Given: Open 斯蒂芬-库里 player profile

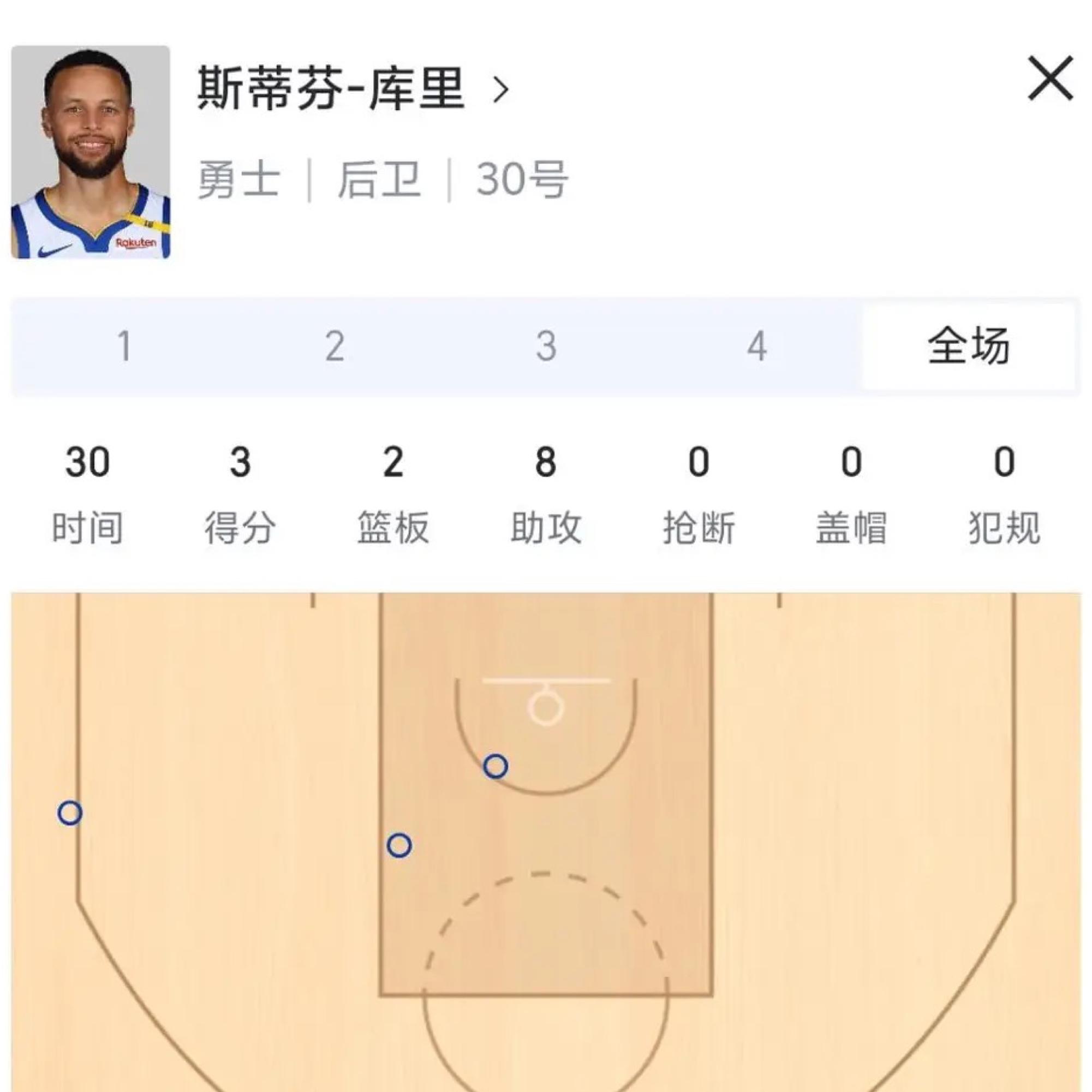Looking at the screenshot, I should [x=353, y=89].
